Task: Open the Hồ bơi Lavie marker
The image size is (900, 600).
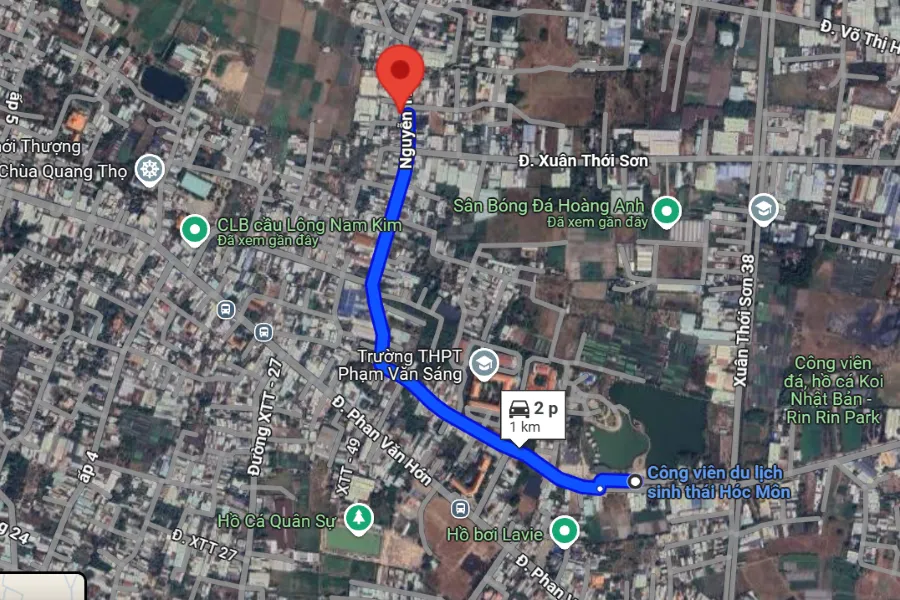Action: coord(565,532)
